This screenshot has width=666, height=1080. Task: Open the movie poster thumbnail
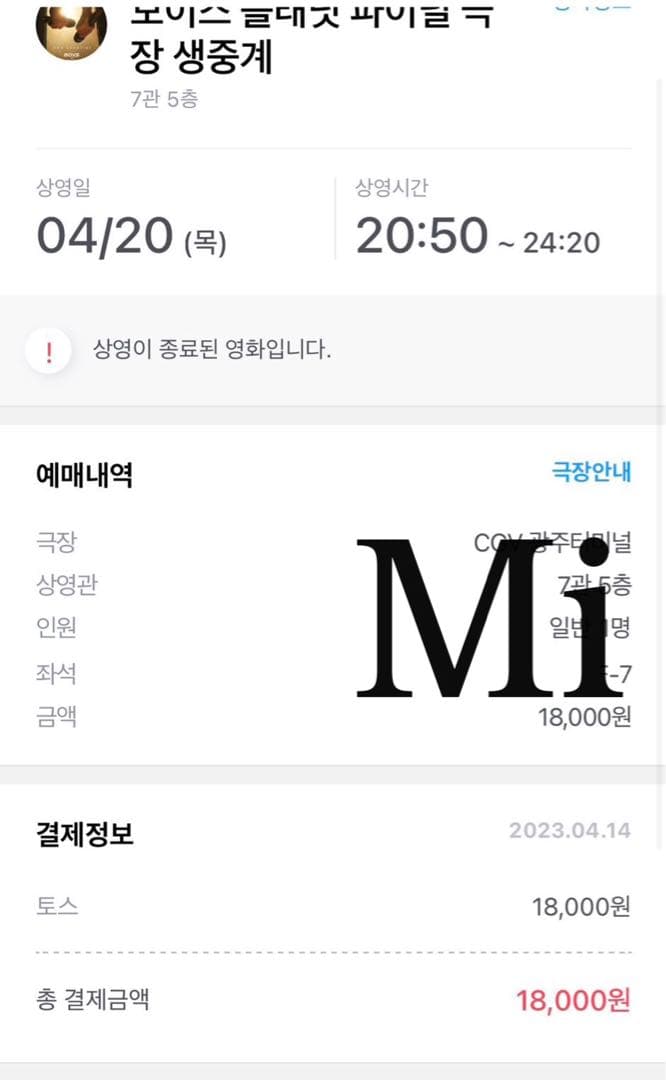pyautogui.click(x=70, y=28)
